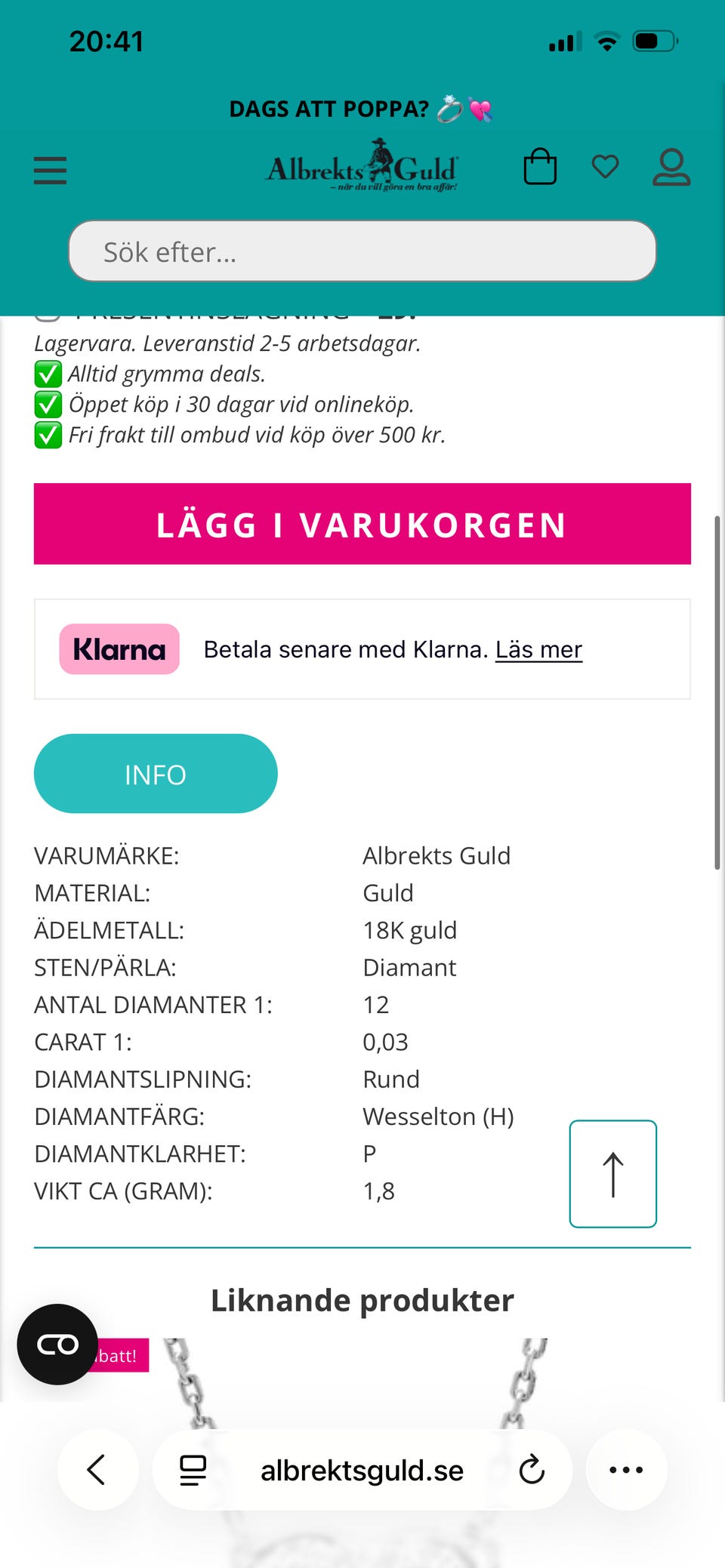Open the Klarna 'Läs mer' link

pos(538,649)
